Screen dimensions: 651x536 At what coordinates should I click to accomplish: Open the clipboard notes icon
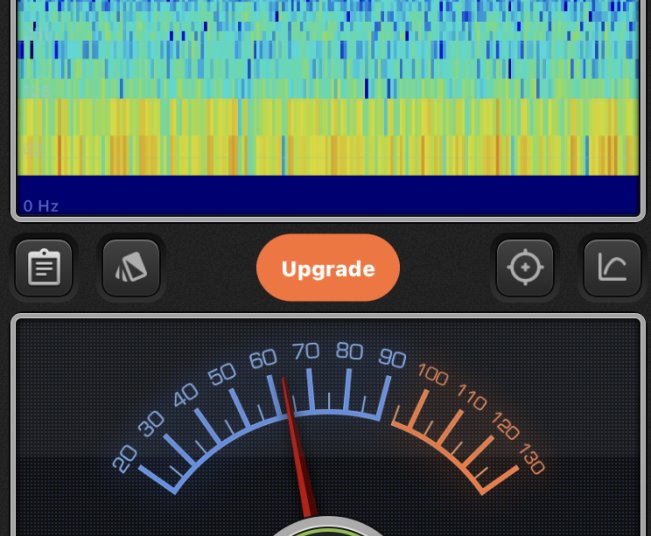pyautogui.click(x=44, y=268)
